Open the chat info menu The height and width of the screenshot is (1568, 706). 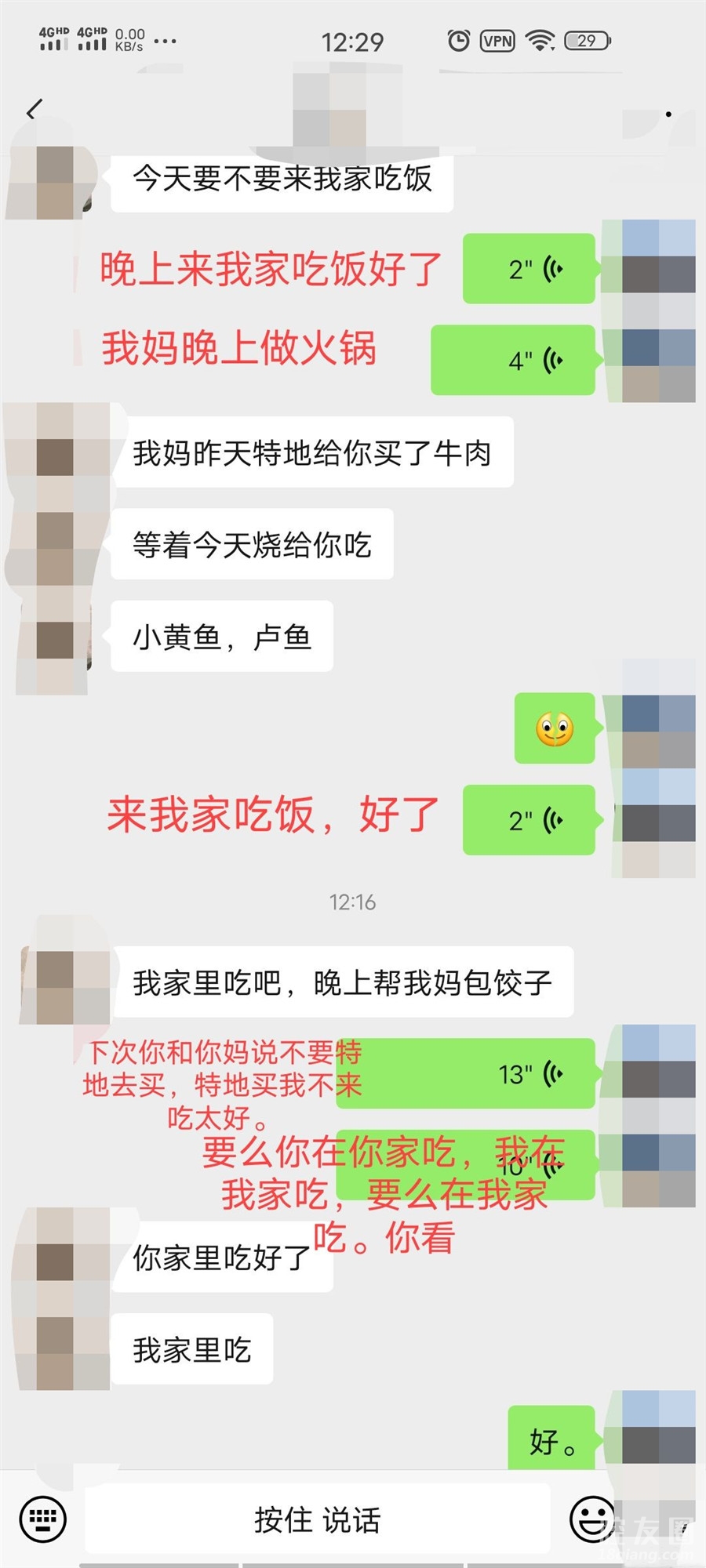[x=668, y=114]
